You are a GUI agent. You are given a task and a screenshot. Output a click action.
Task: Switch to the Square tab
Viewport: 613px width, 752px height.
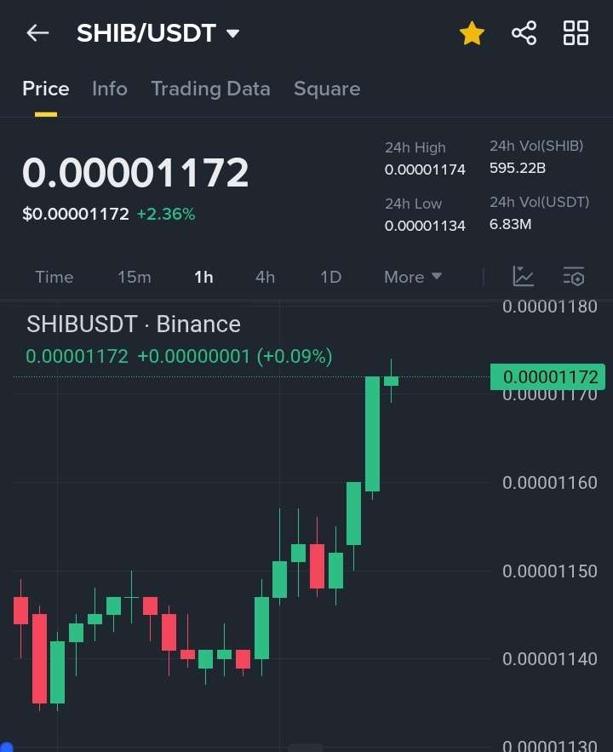326,89
